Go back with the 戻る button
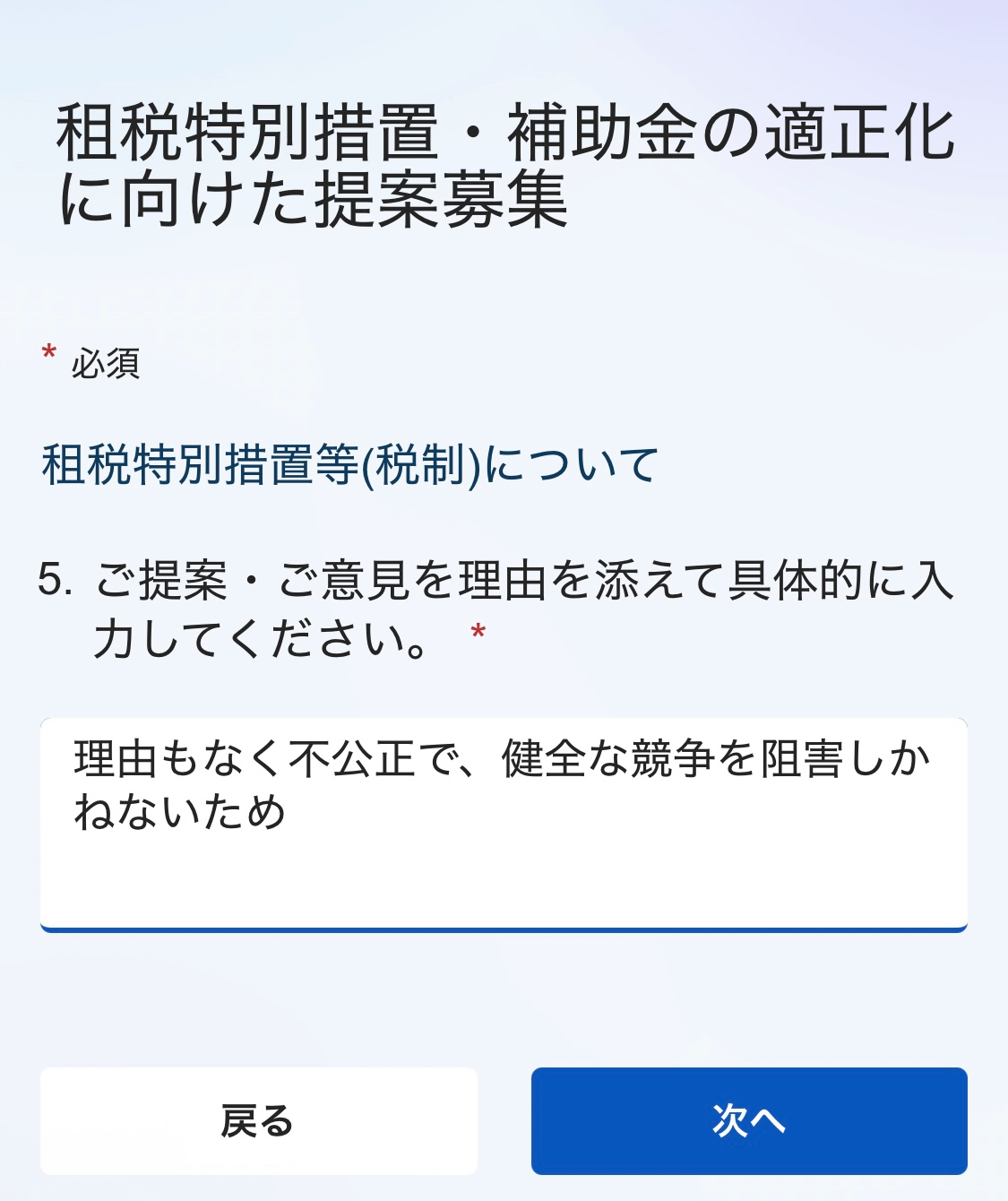The image size is (1008, 1201). point(258,1120)
